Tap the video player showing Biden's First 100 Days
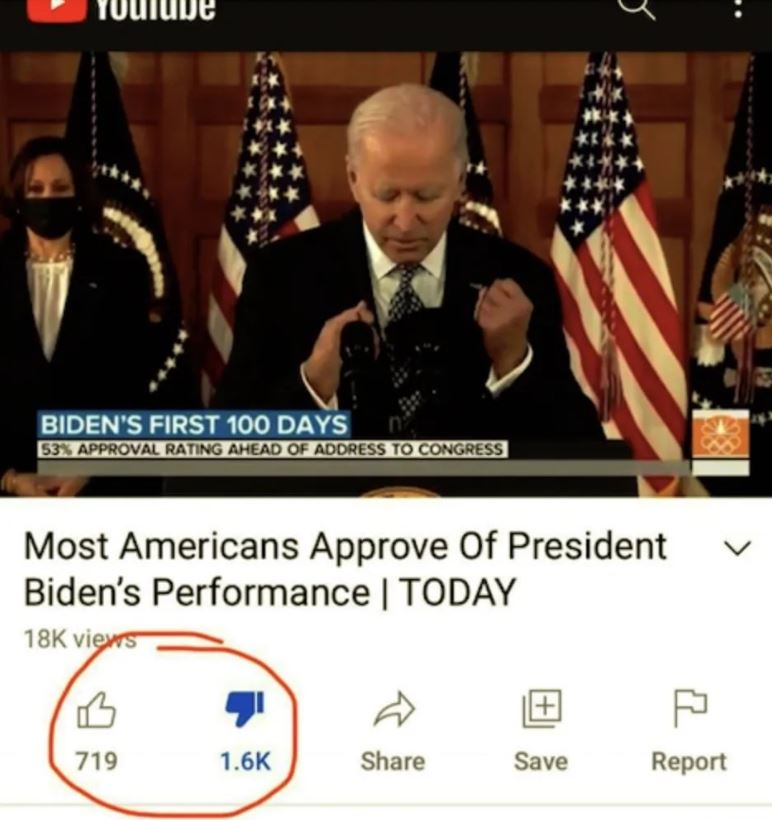Image resolution: width=772 pixels, height=820 pixels. point(386,275)
